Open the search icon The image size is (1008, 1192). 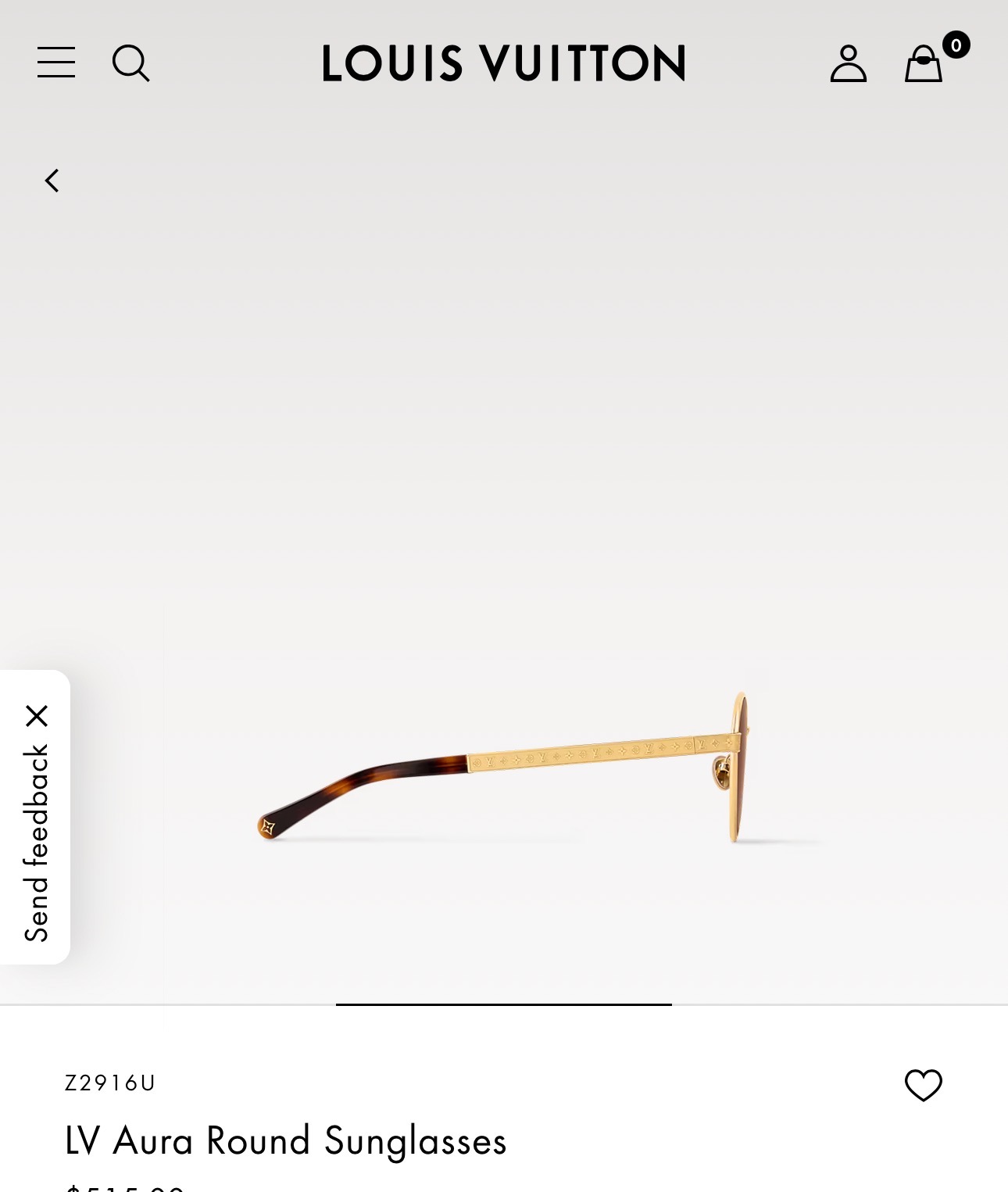130,63
